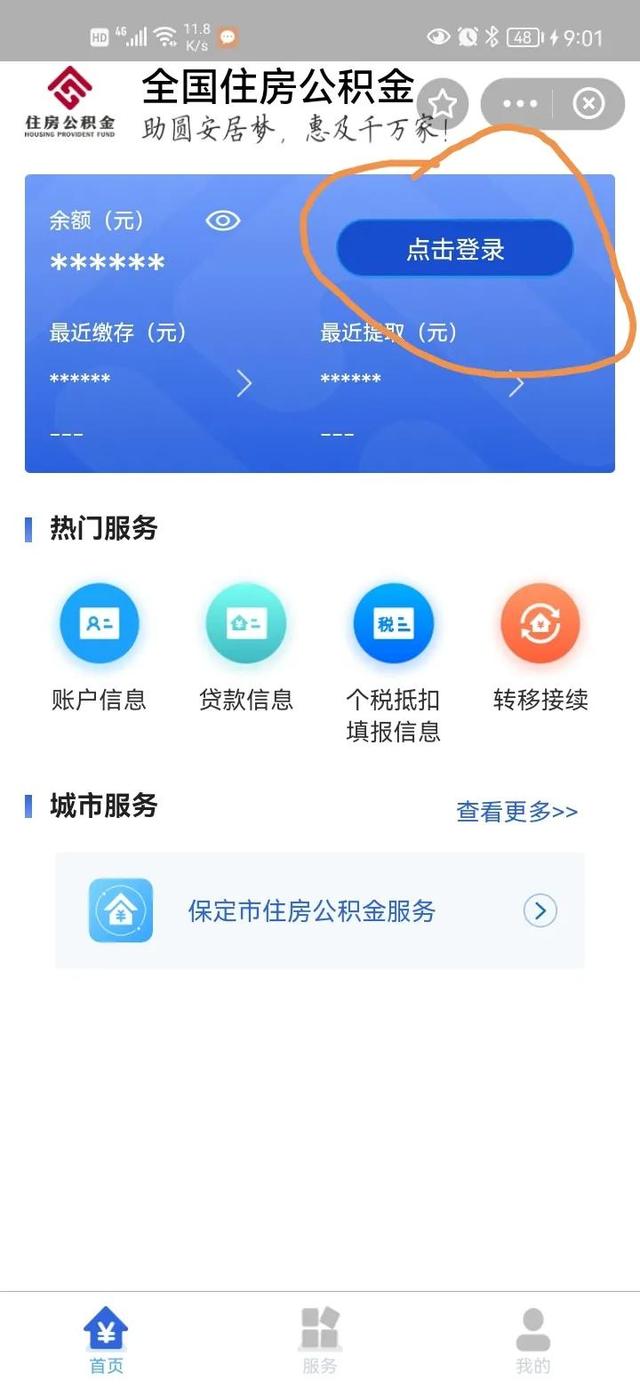Open the mini program three-dot menu
Viewport: 640px width, 1387px height.
pos(520,103)
